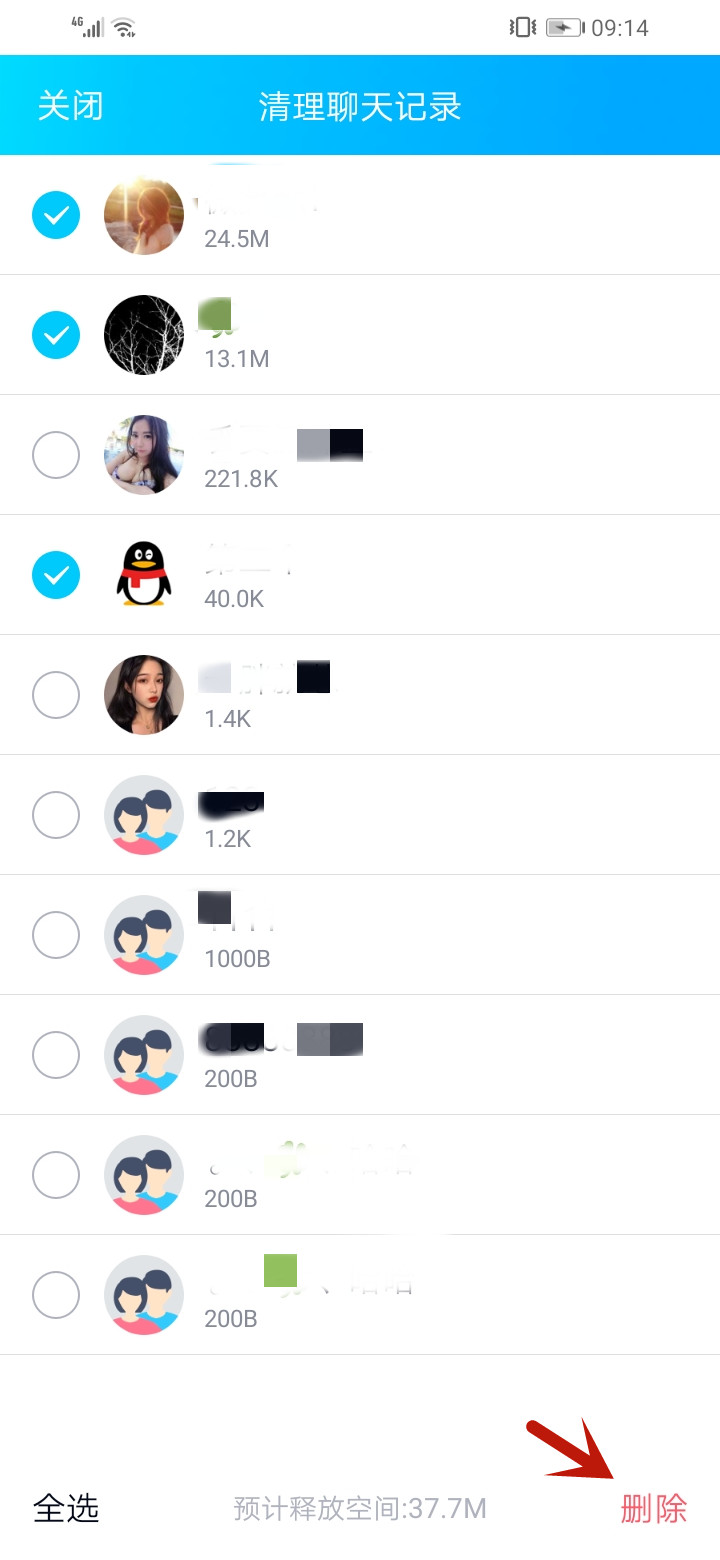Select the 1000B chat record
This screenshot has width=720, height=1560.
coord(56,935)
